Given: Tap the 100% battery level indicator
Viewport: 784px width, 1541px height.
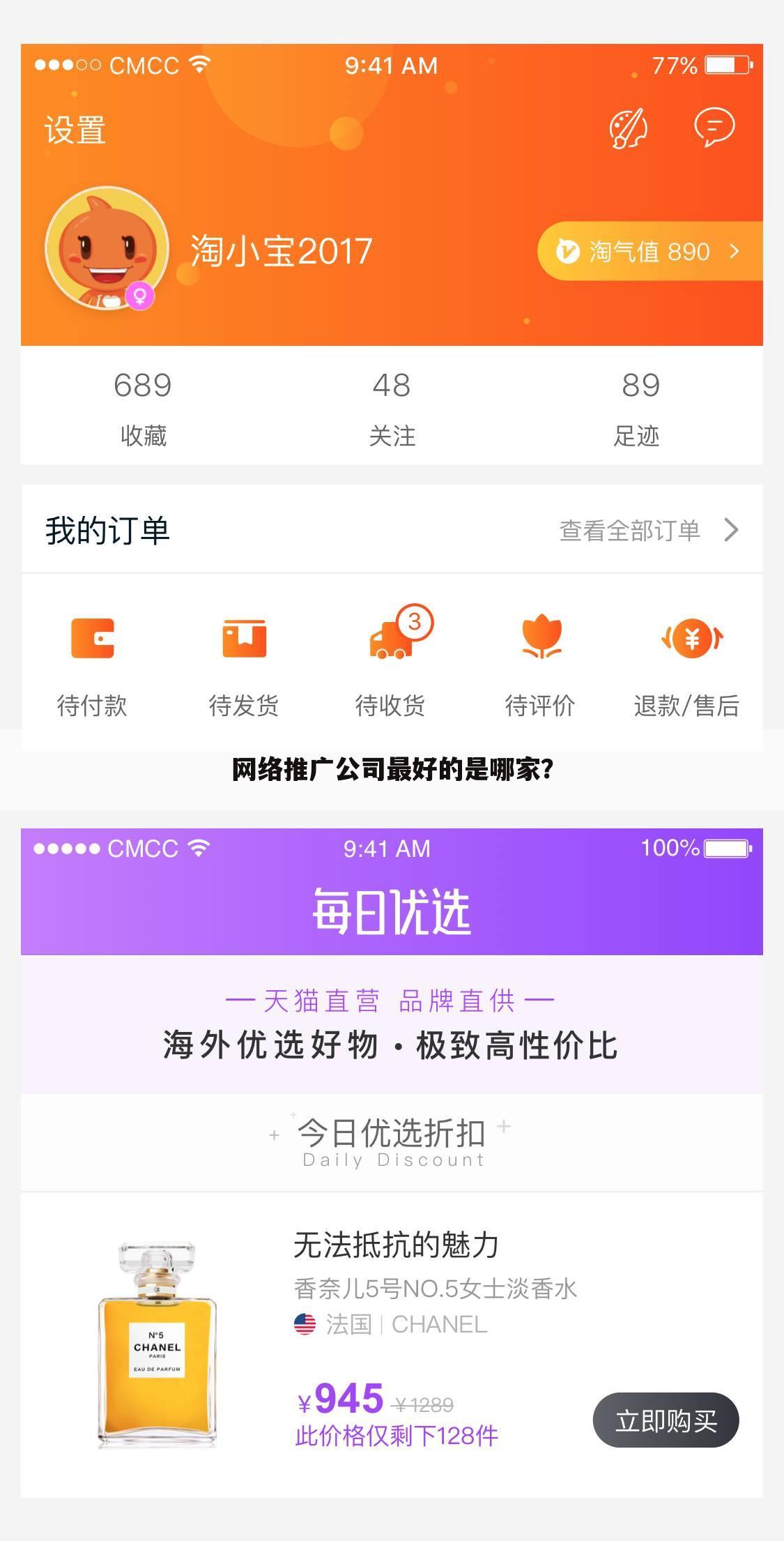Looking at the screenshot, I should pos(696,849).
